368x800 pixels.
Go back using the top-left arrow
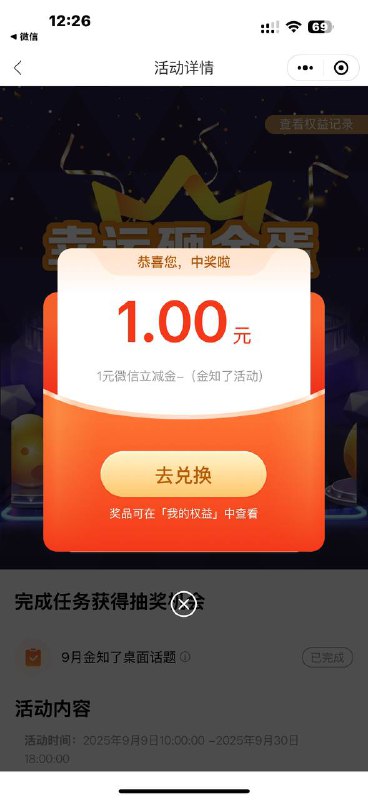click(18, 68)
